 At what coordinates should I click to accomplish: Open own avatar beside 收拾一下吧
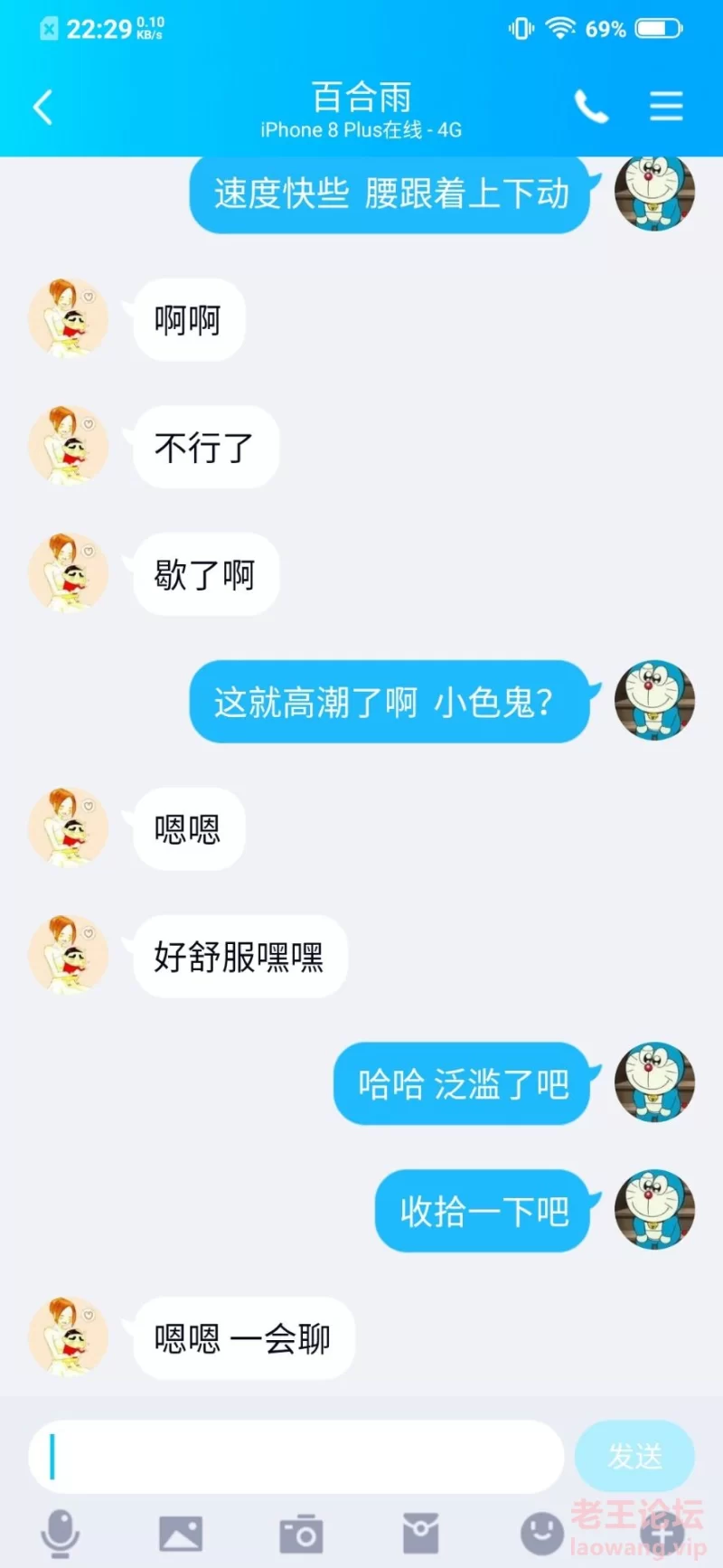pos(654,1210)
